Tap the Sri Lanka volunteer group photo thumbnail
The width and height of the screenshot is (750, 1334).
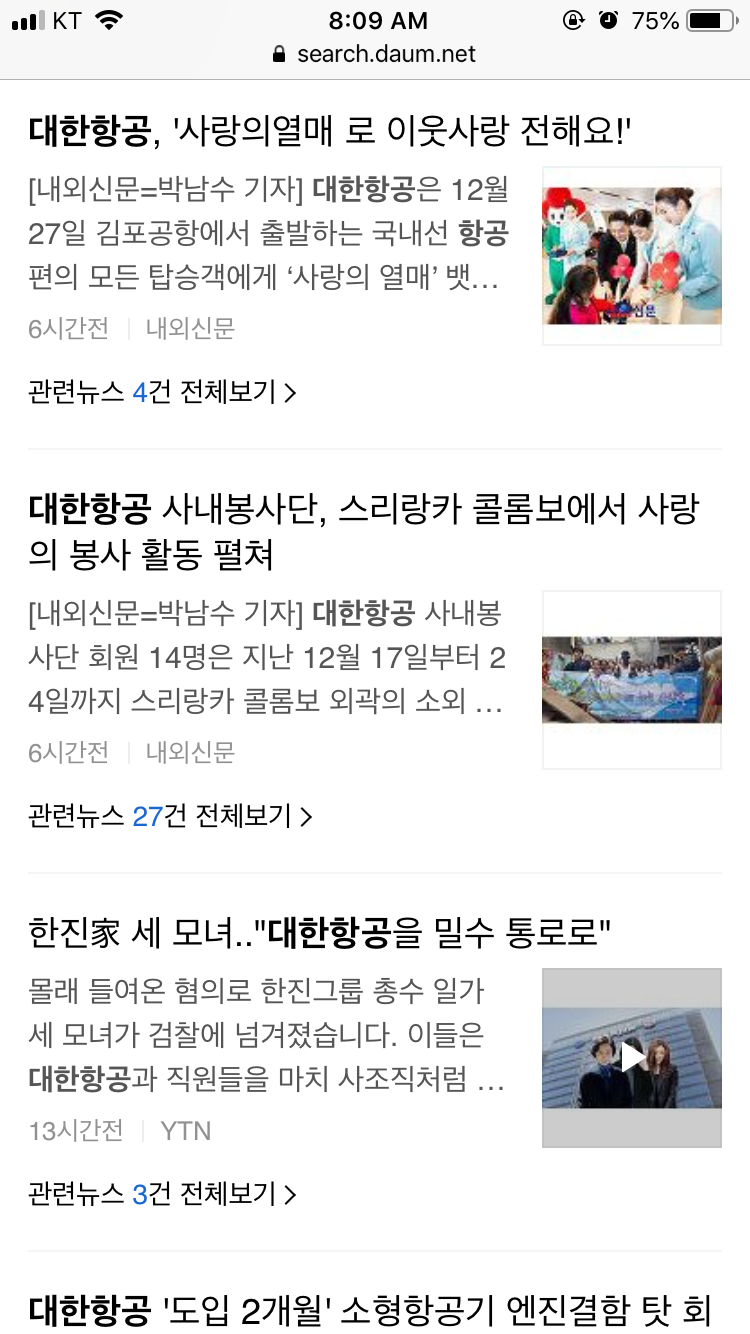(632, 680)
